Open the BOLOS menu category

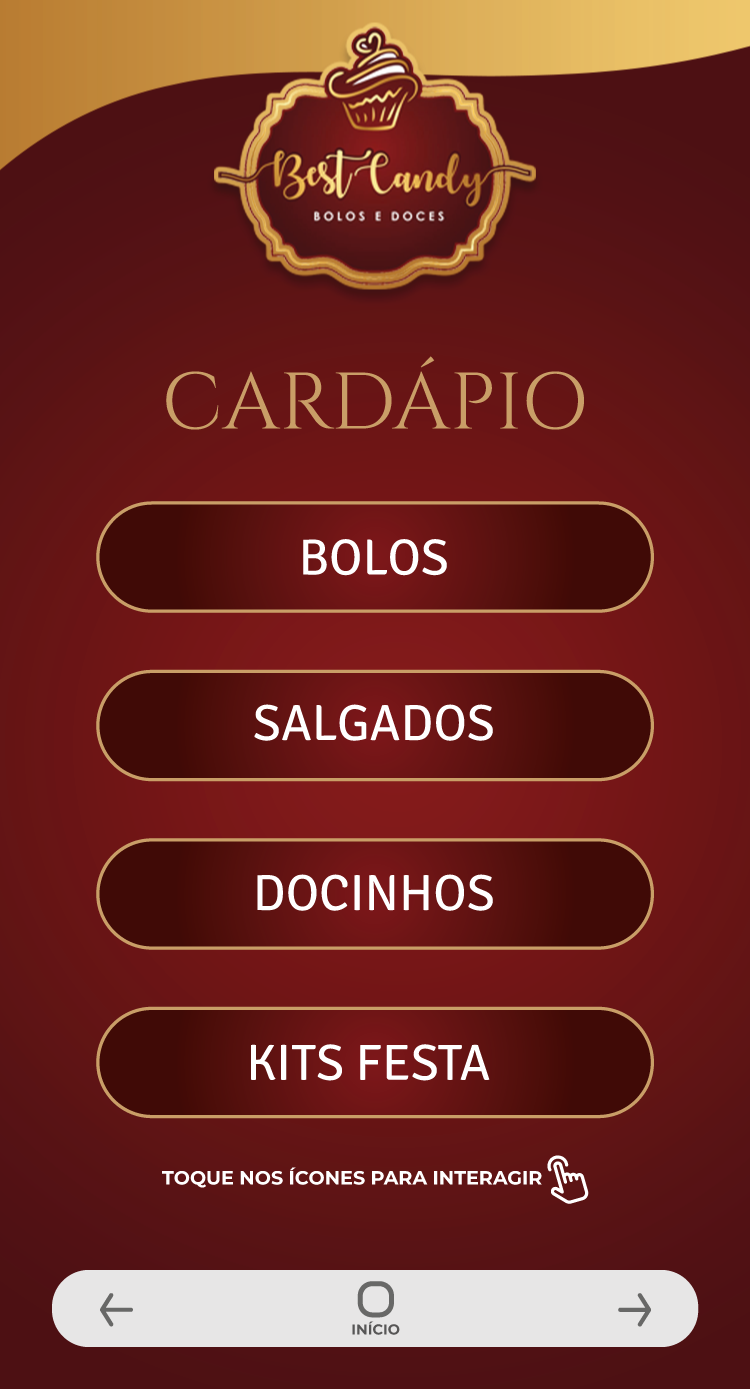pos(374,557)
